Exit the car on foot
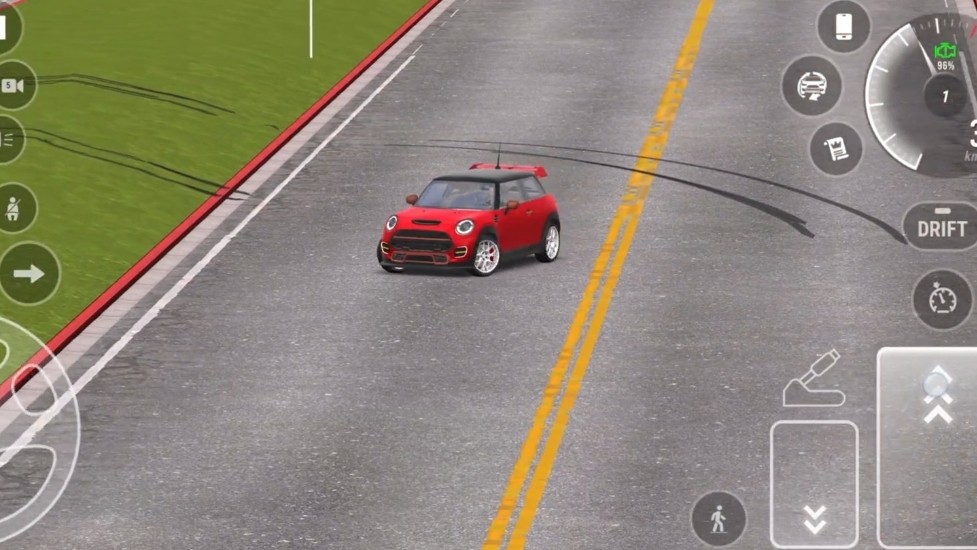The height and width of the screenshot is (550, 977). coord(718,519)
